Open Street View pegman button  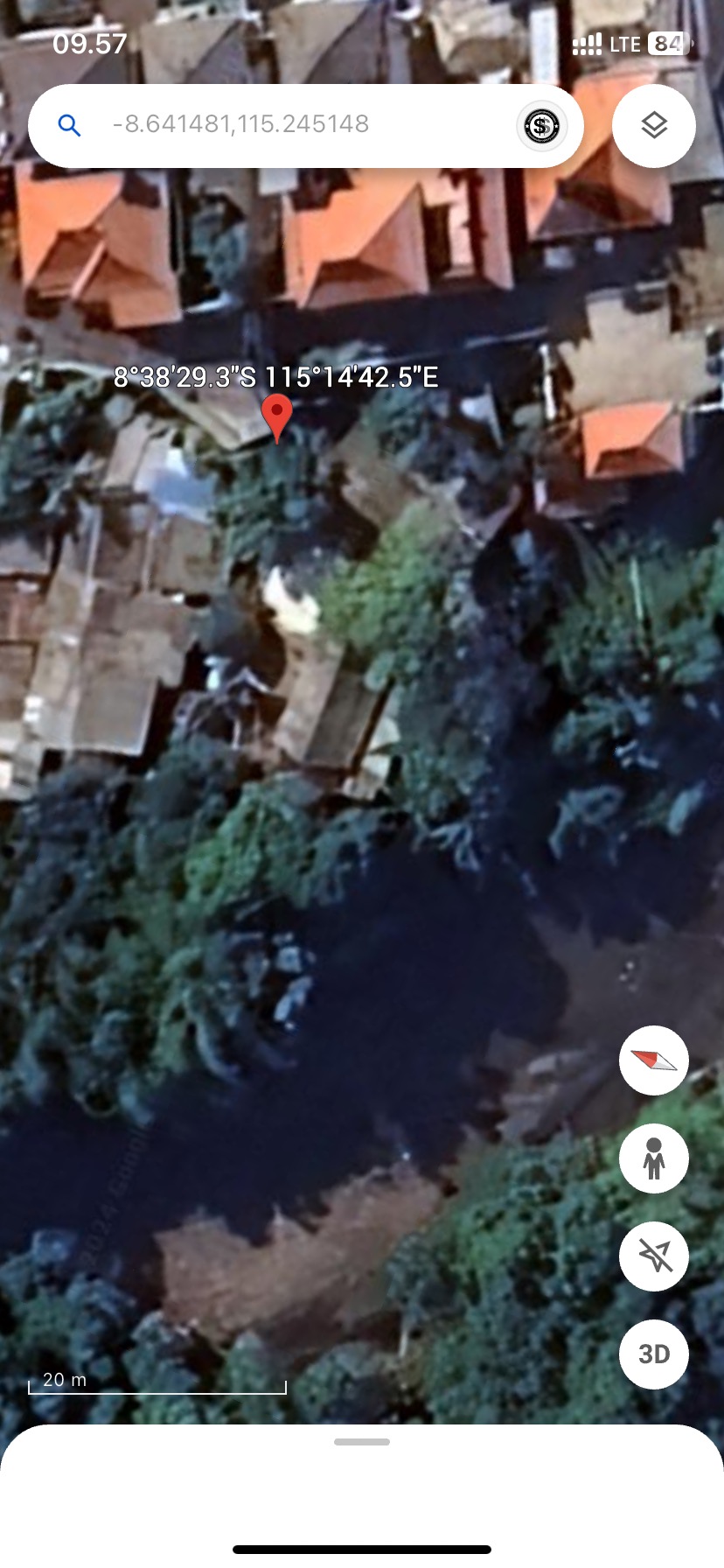[654, 1158]
